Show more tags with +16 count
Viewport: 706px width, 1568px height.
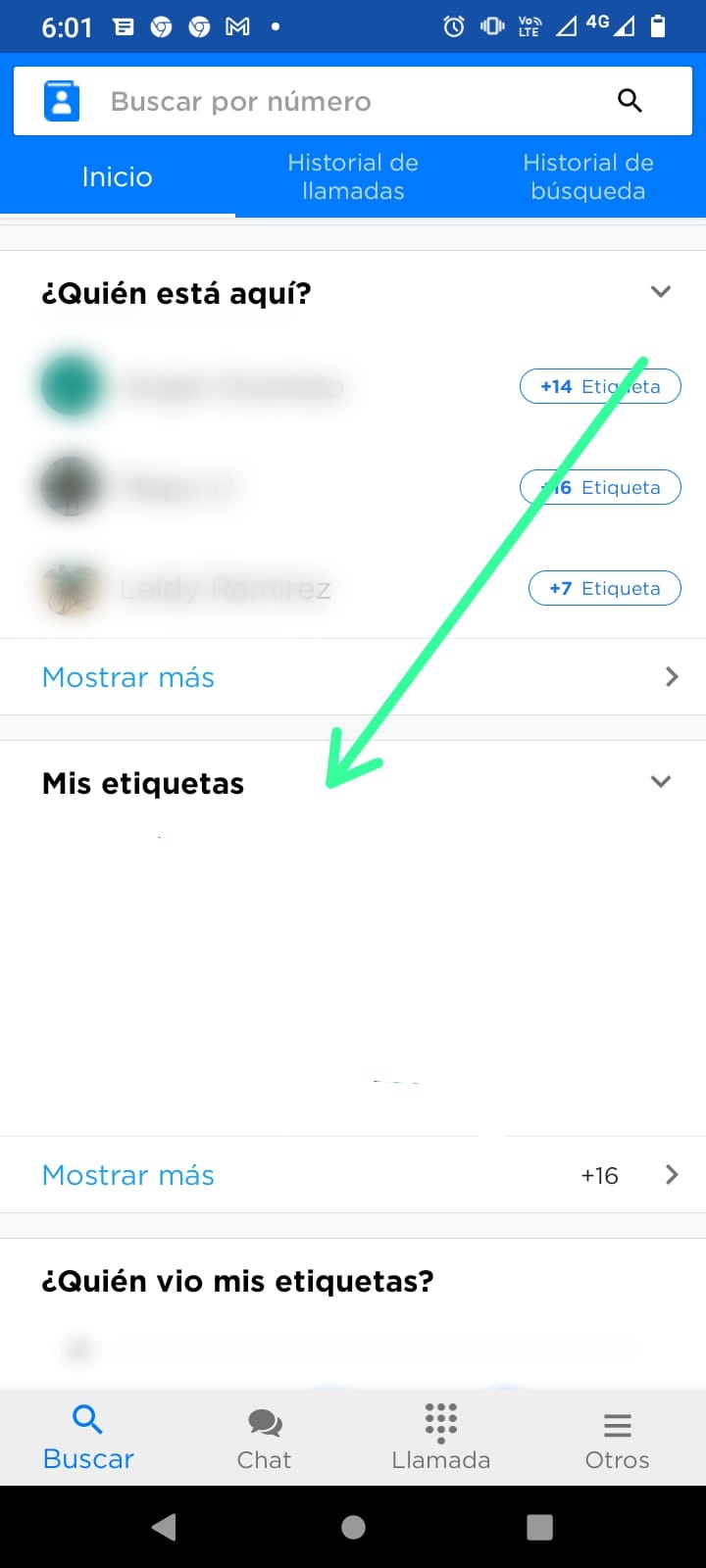[353, 1175]
